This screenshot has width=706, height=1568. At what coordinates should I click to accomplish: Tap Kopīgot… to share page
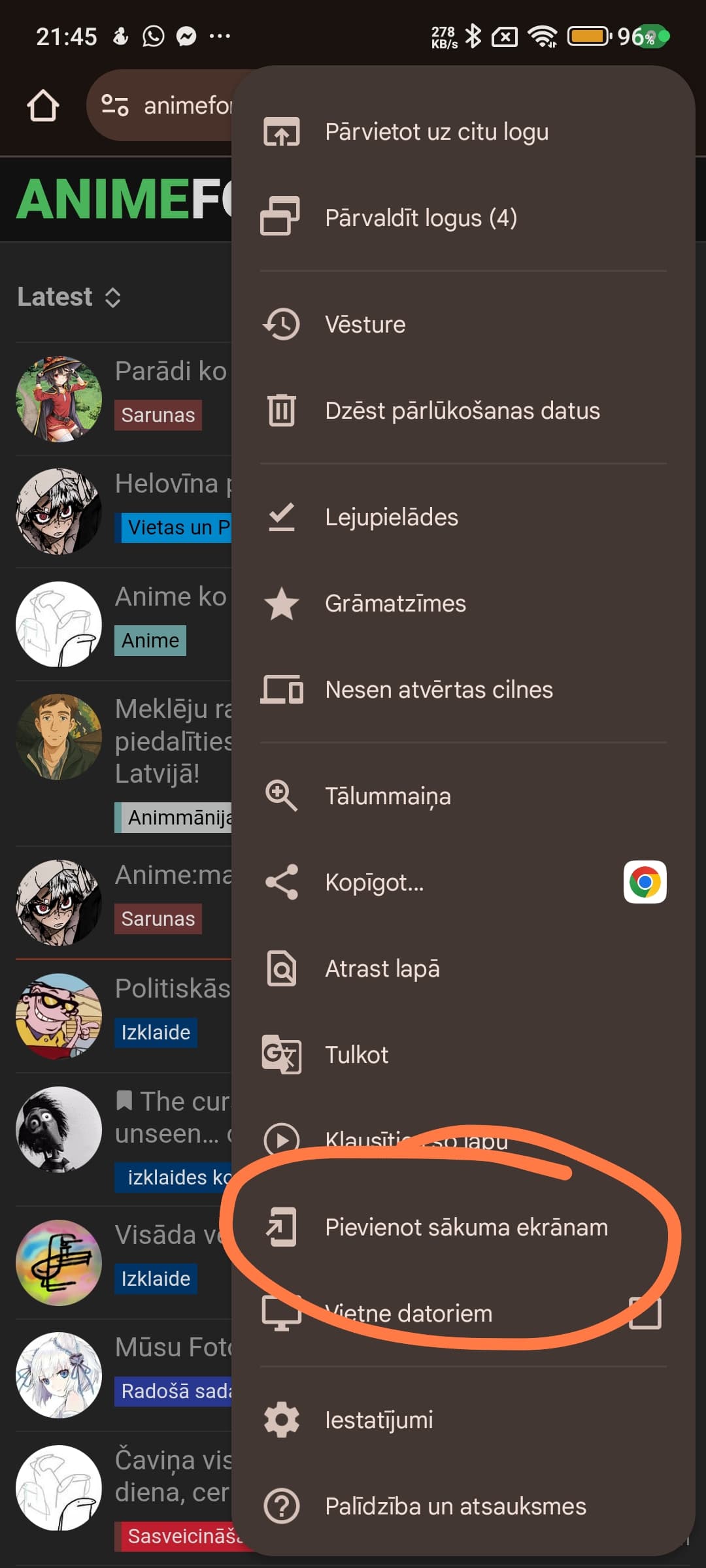[425, 883]
